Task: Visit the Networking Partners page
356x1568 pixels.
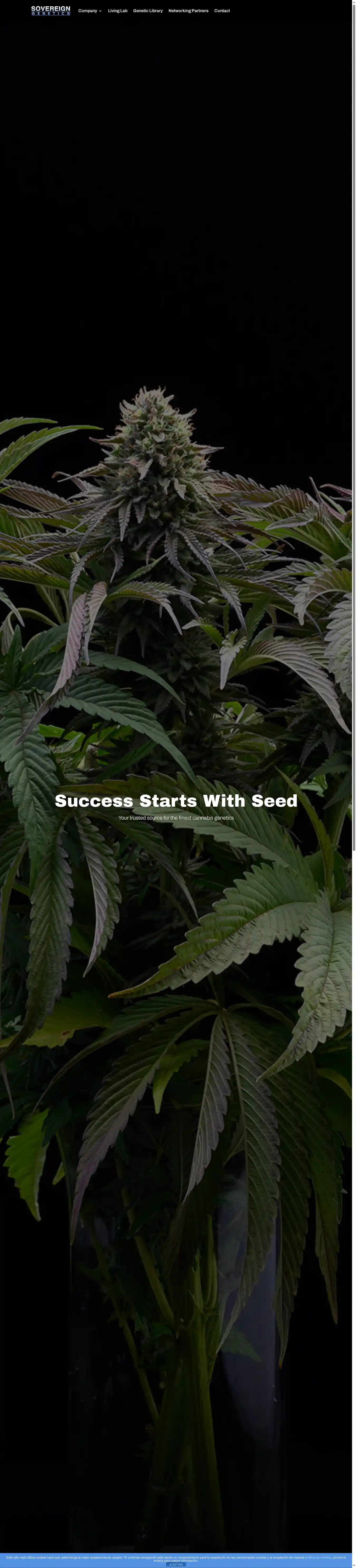Action: [188, 11]
